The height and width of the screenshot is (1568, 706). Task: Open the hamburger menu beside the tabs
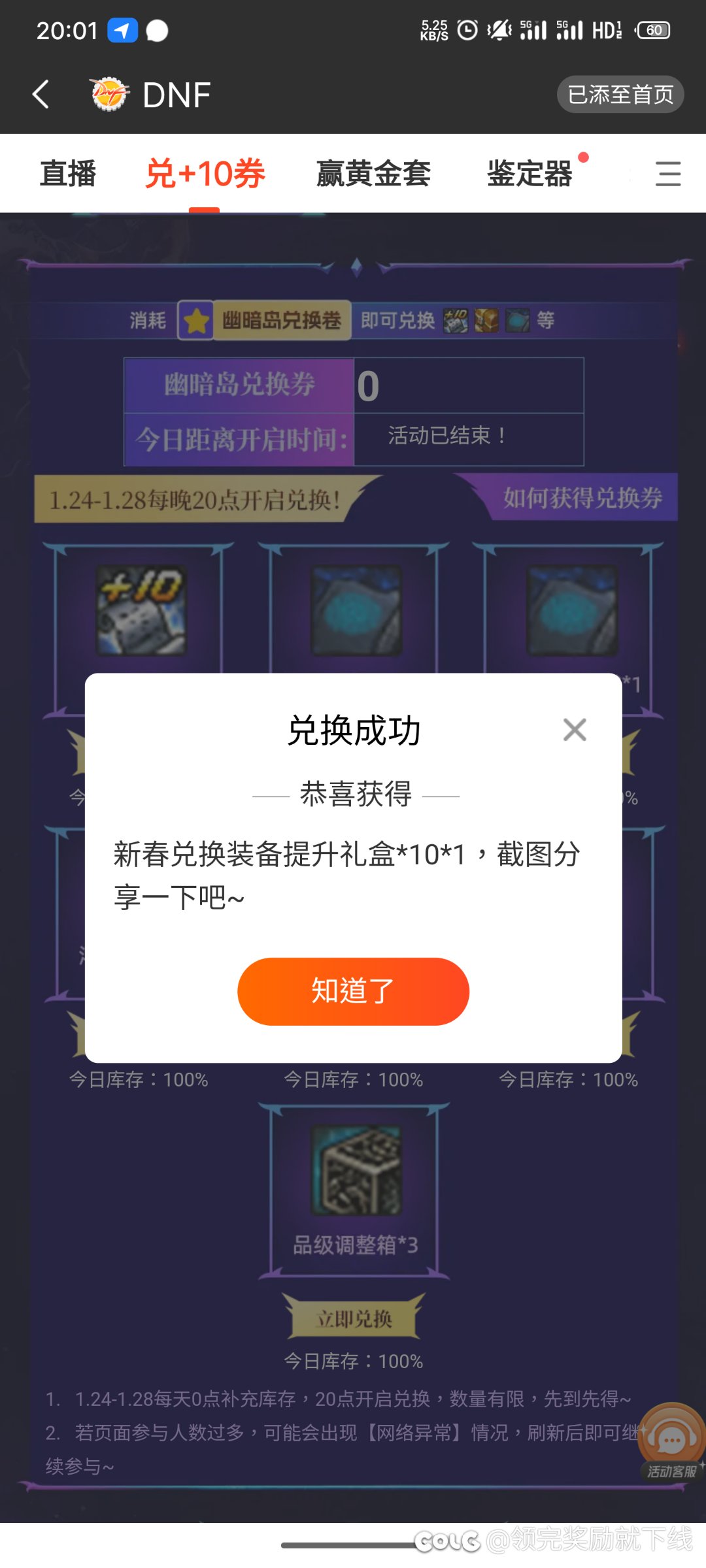[x=668, y=174]
